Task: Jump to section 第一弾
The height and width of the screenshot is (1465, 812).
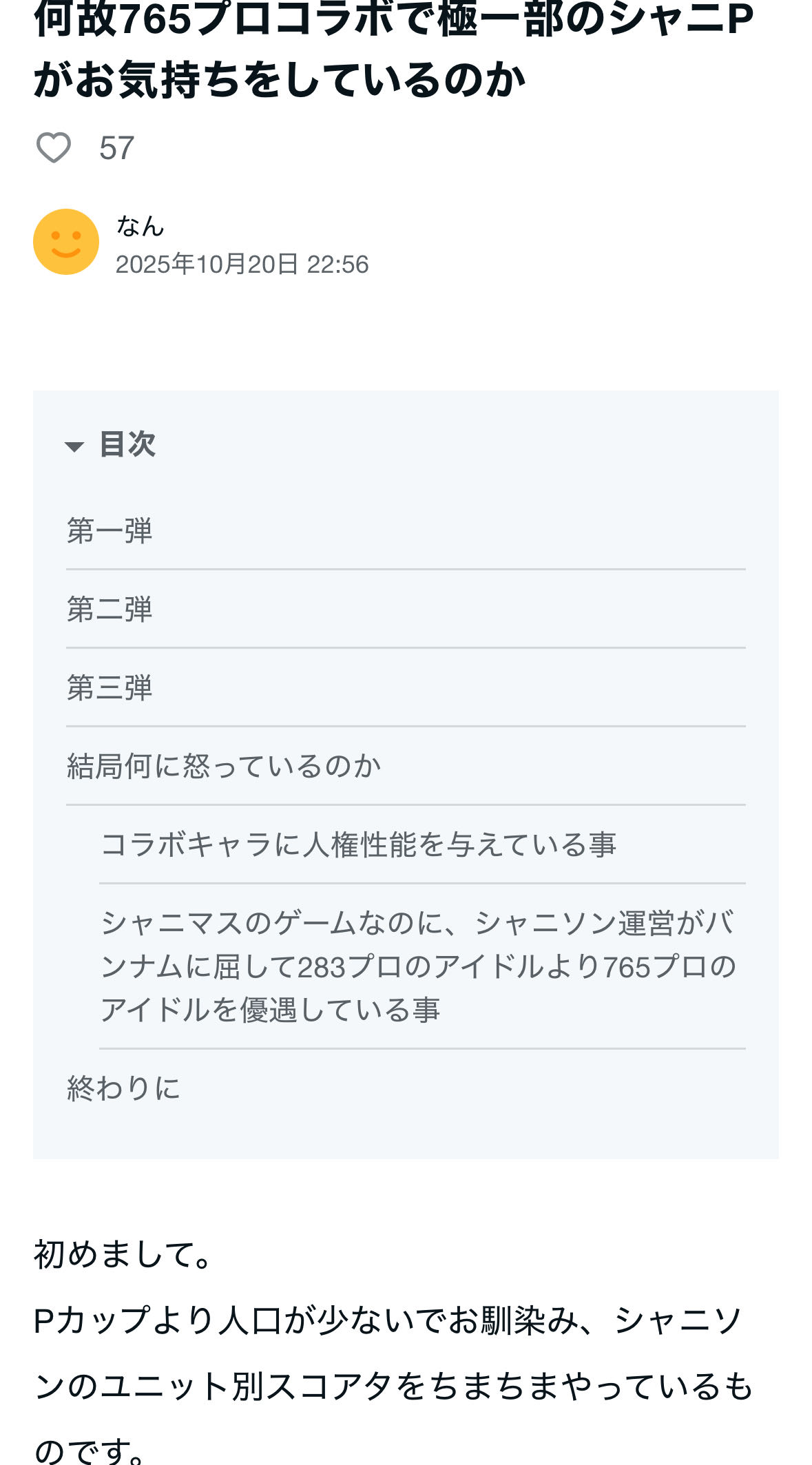Action: tap(110, 531)
